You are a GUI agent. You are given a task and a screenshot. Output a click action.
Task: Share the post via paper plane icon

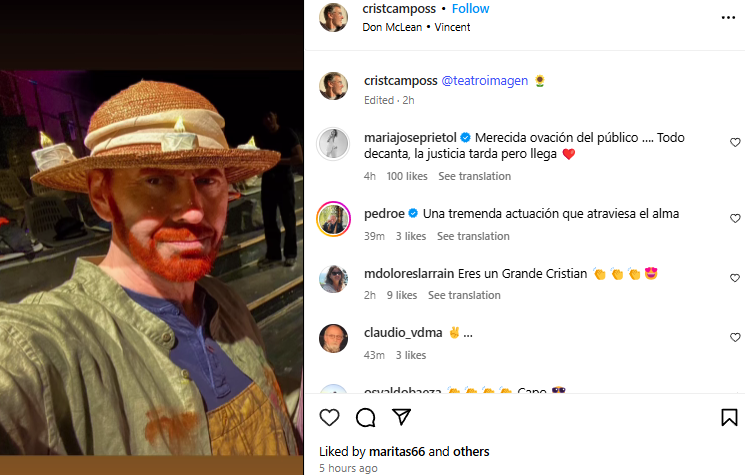401,417
